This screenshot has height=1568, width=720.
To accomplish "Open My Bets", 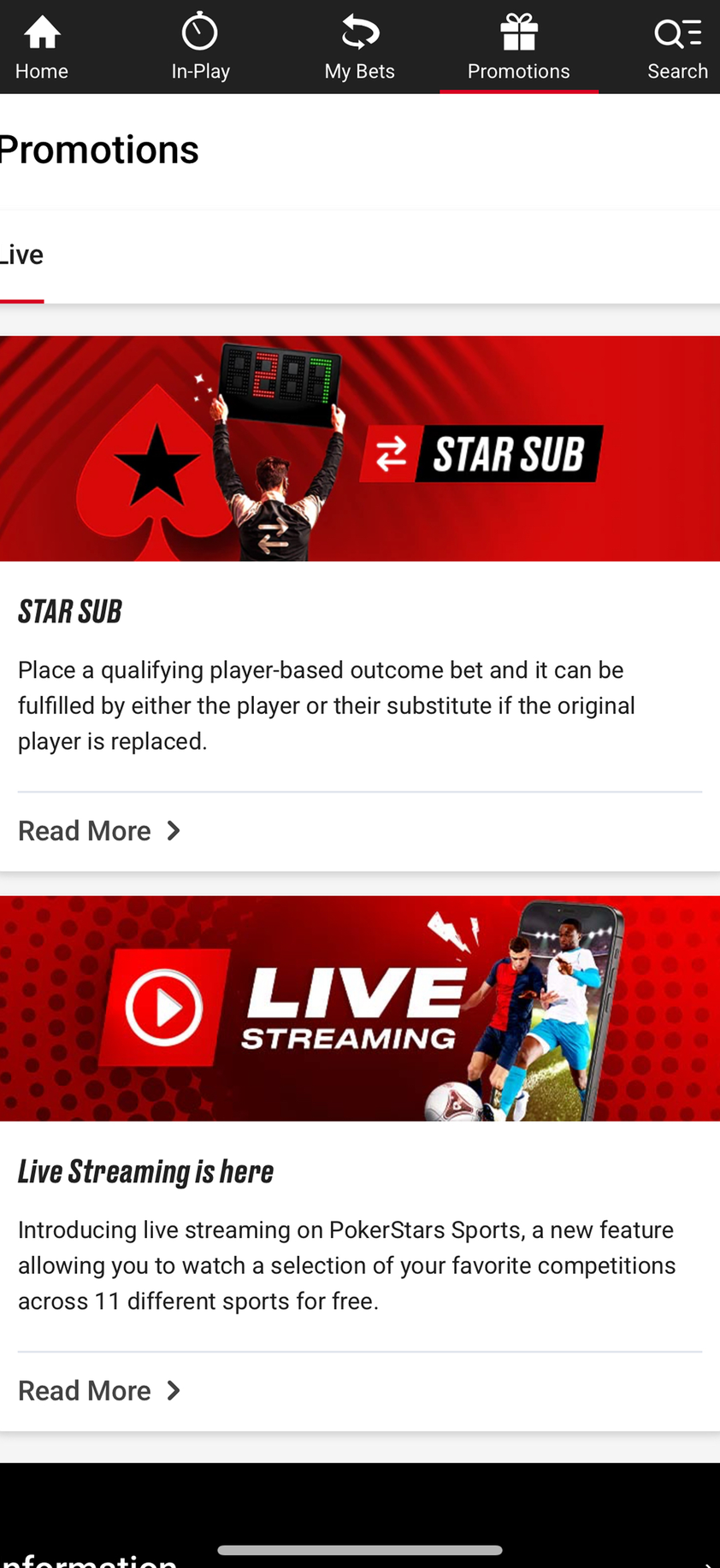I will click(359, 48).
